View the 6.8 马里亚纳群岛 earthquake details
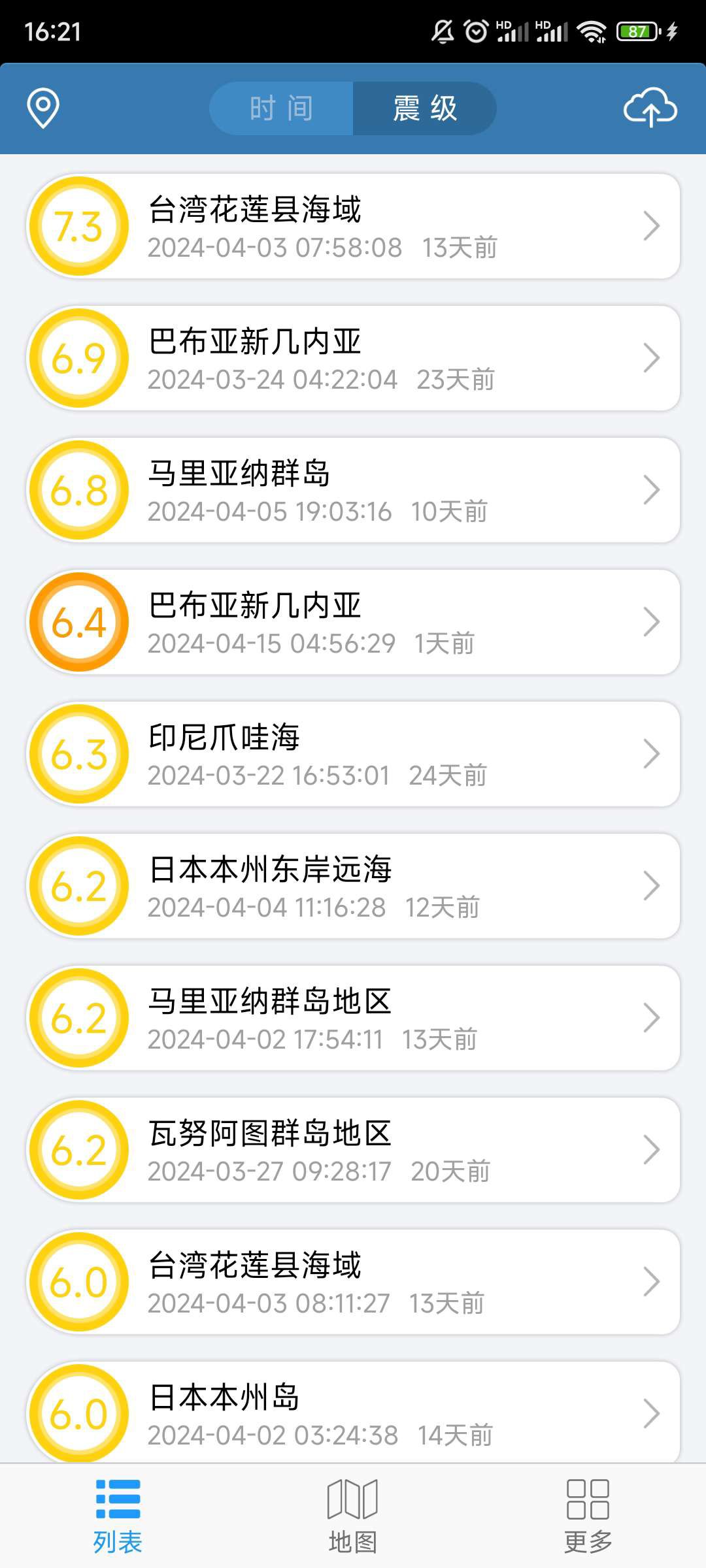 [x=353, y=490]
